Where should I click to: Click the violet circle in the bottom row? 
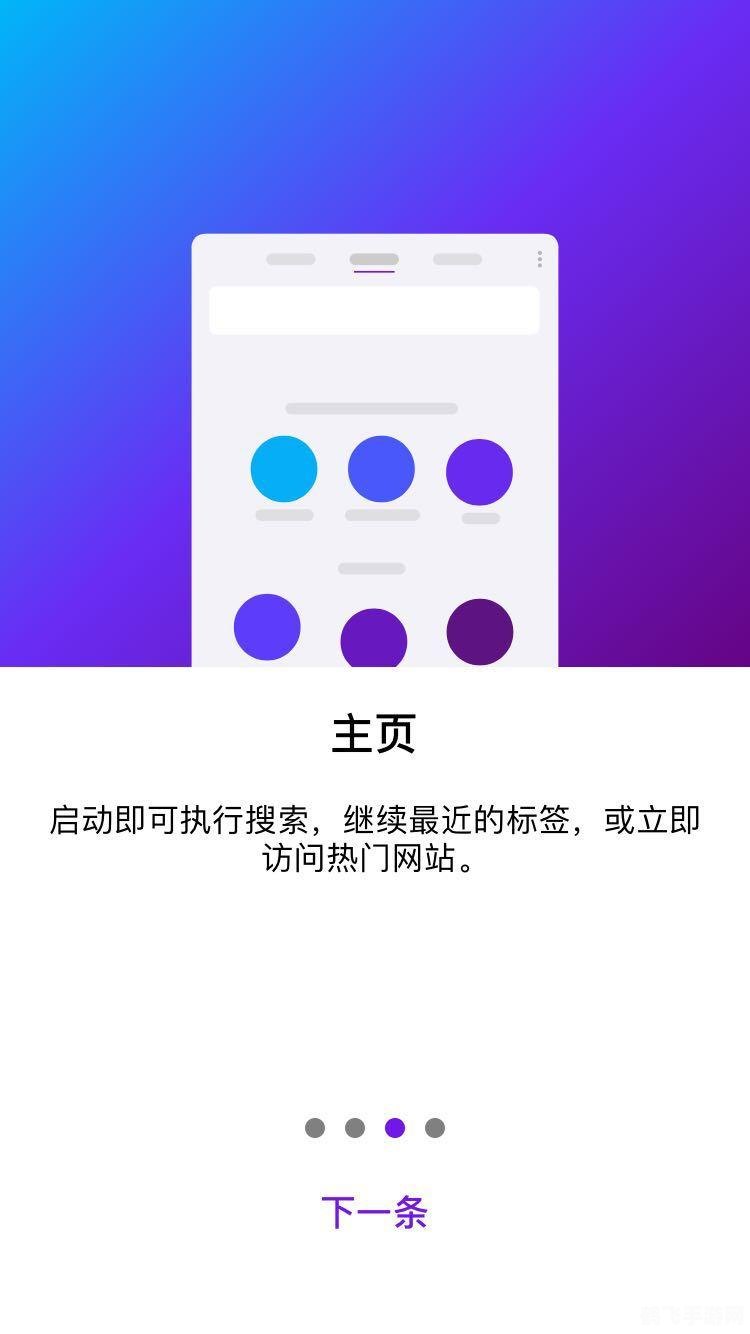(266, 628)
